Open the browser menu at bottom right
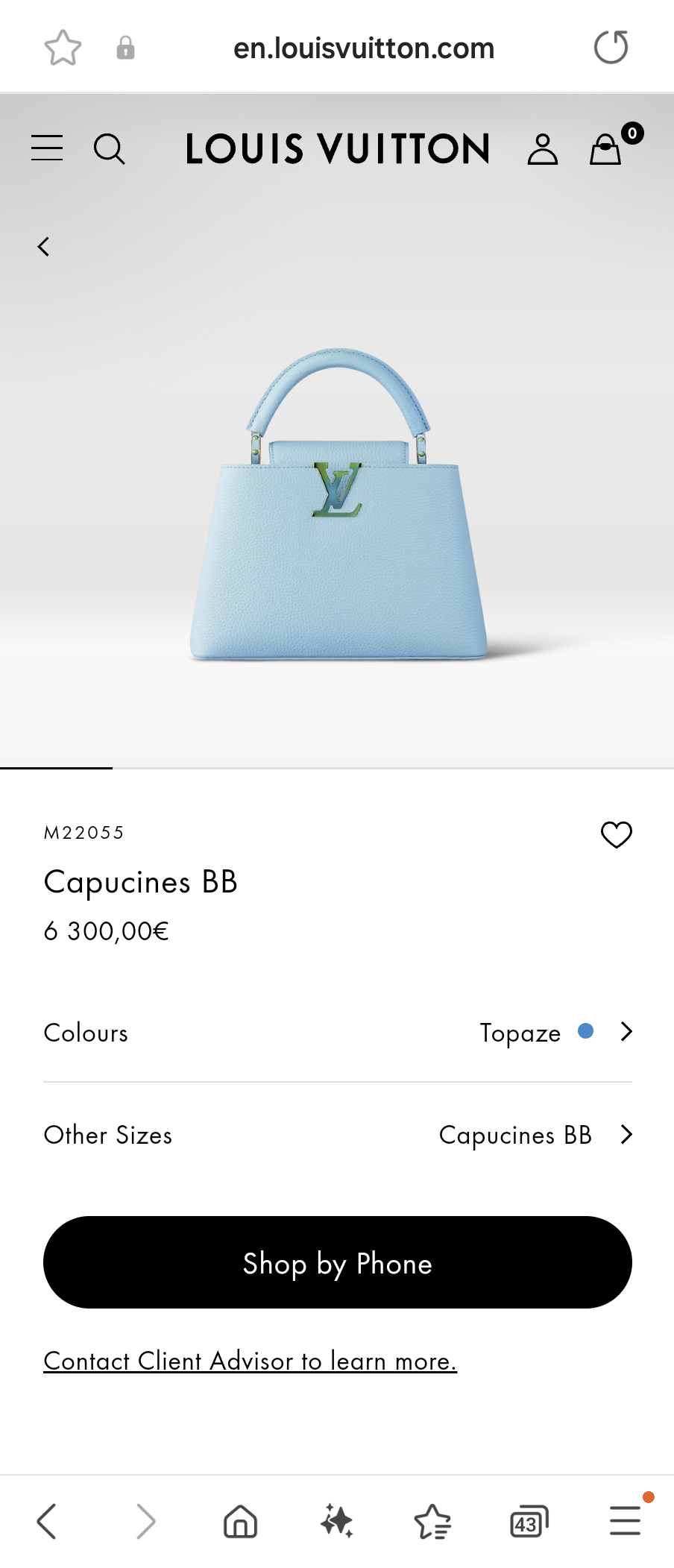The width and height of the screenshot is (674, 1568). [624, 1522]
